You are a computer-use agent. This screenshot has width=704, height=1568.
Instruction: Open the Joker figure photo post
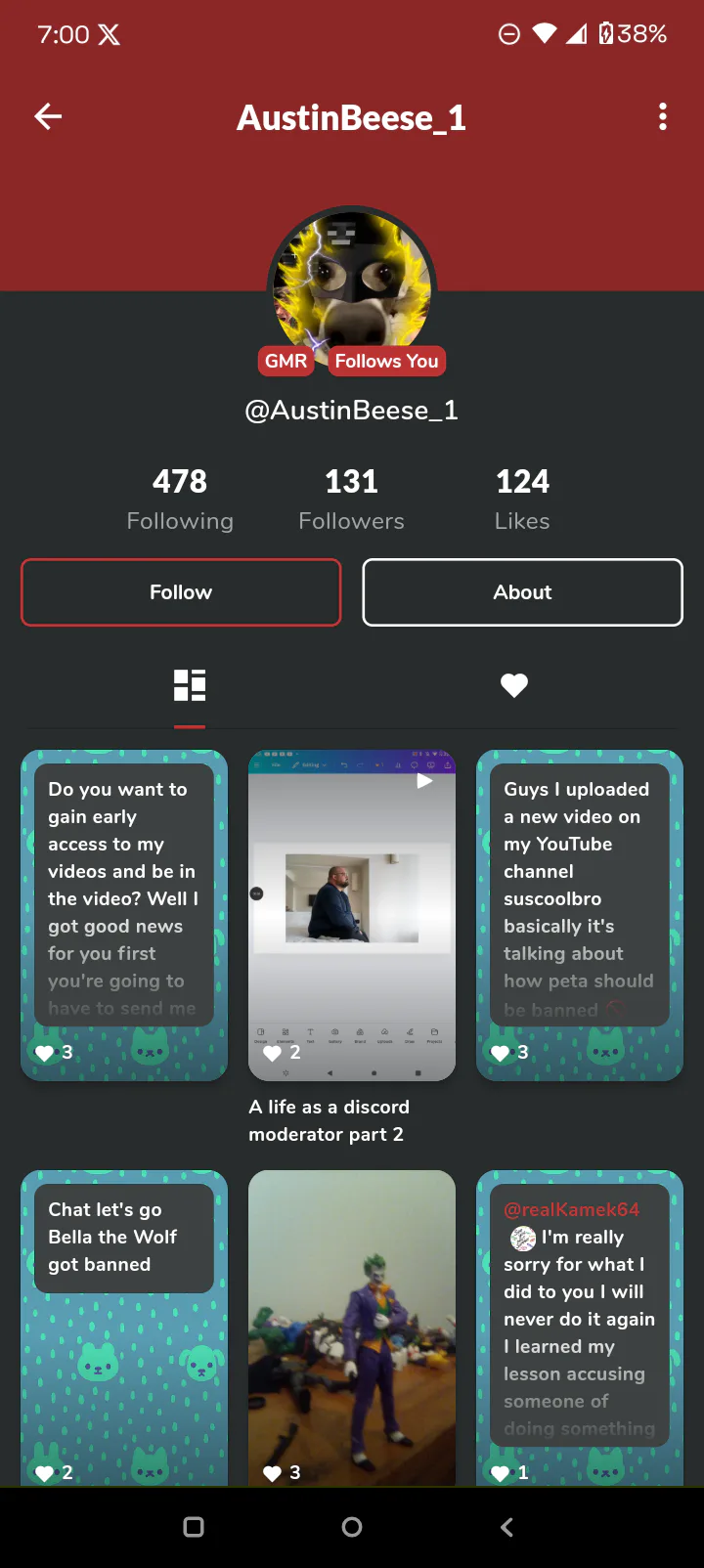352,1328
